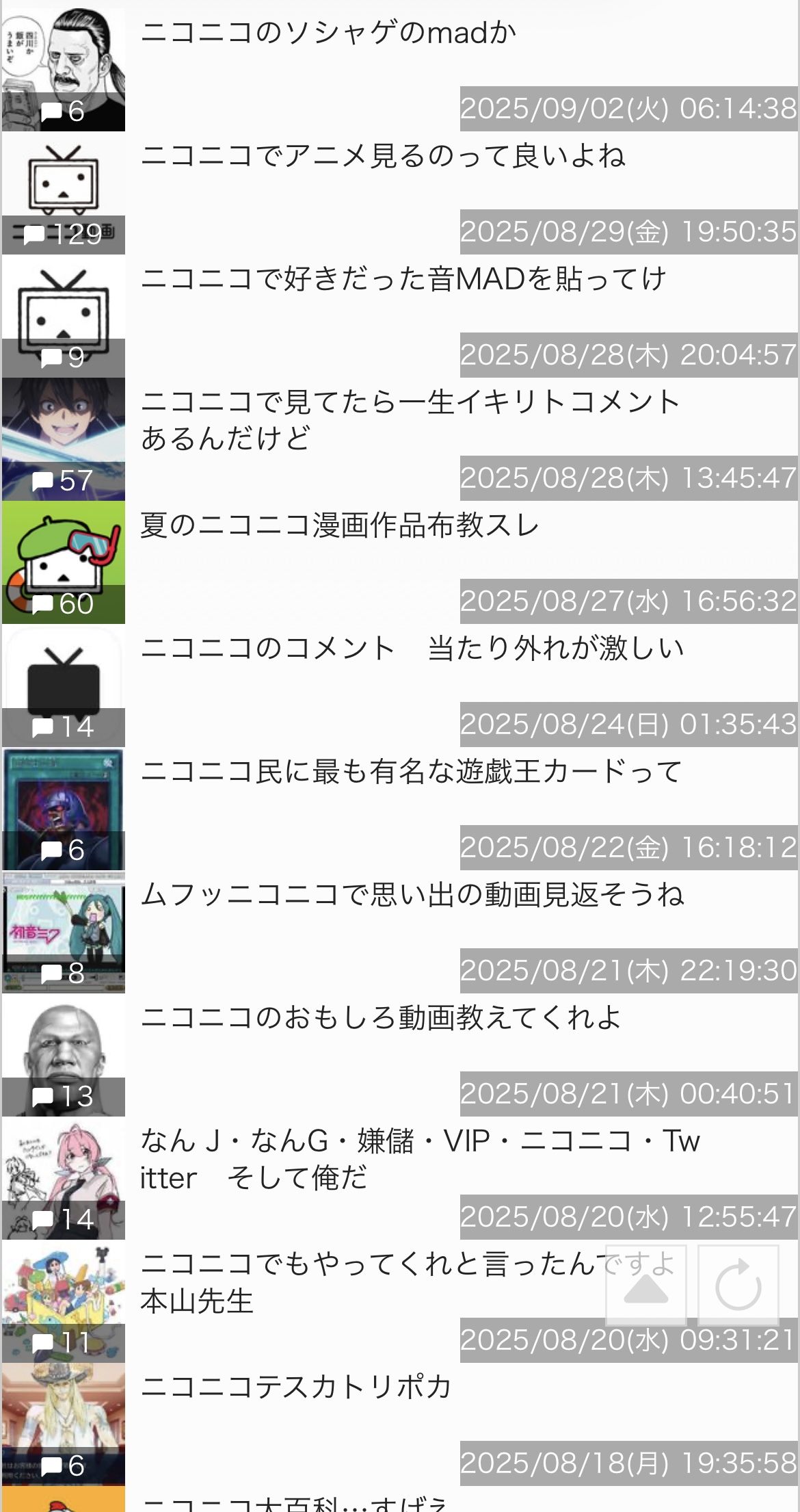Jump back to the top of the list
Image resolution: width=800 pixels, height=1512 pixels.
pos(646,1285)
